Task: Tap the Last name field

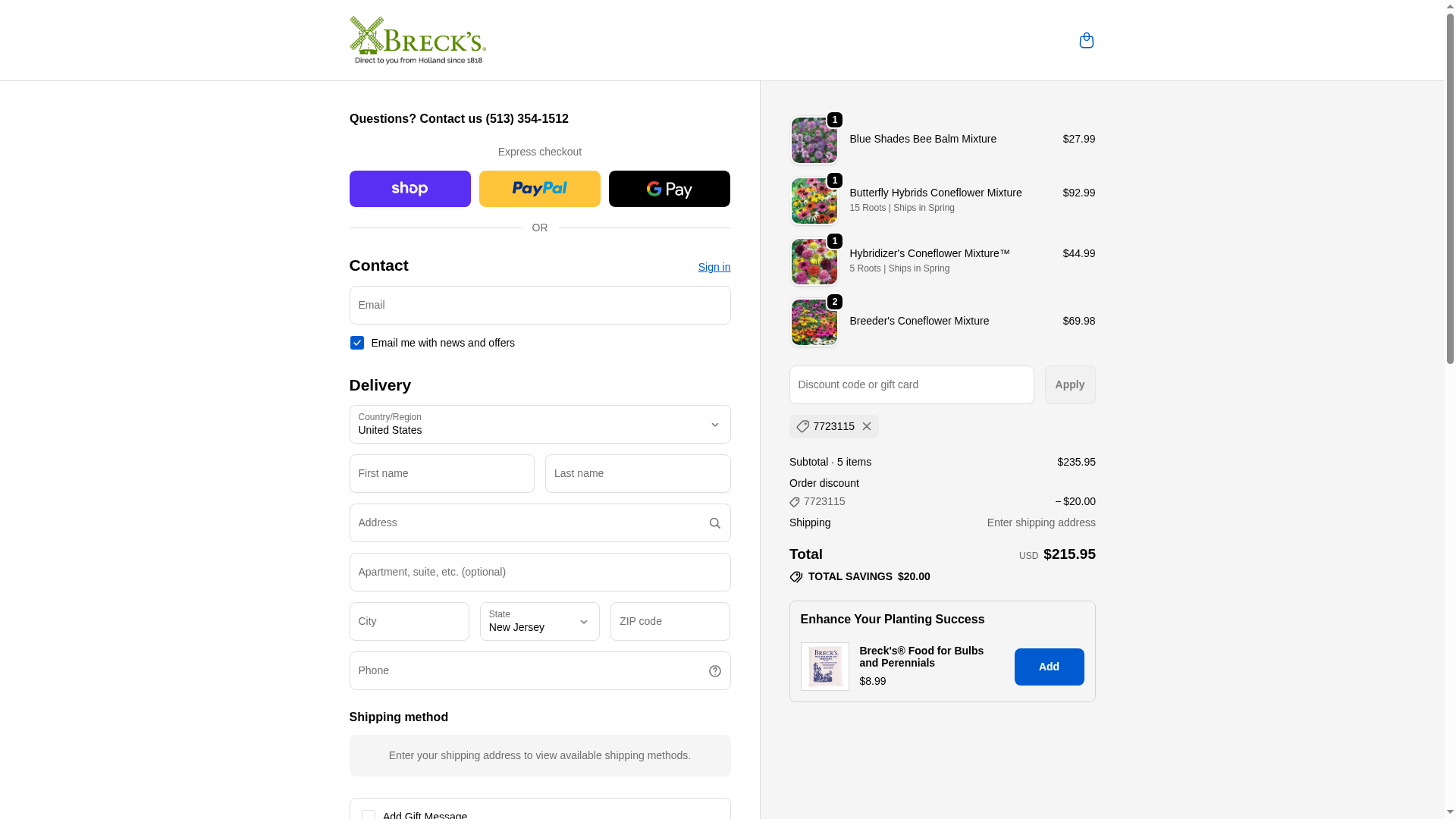Action: [x=637, y=474]
